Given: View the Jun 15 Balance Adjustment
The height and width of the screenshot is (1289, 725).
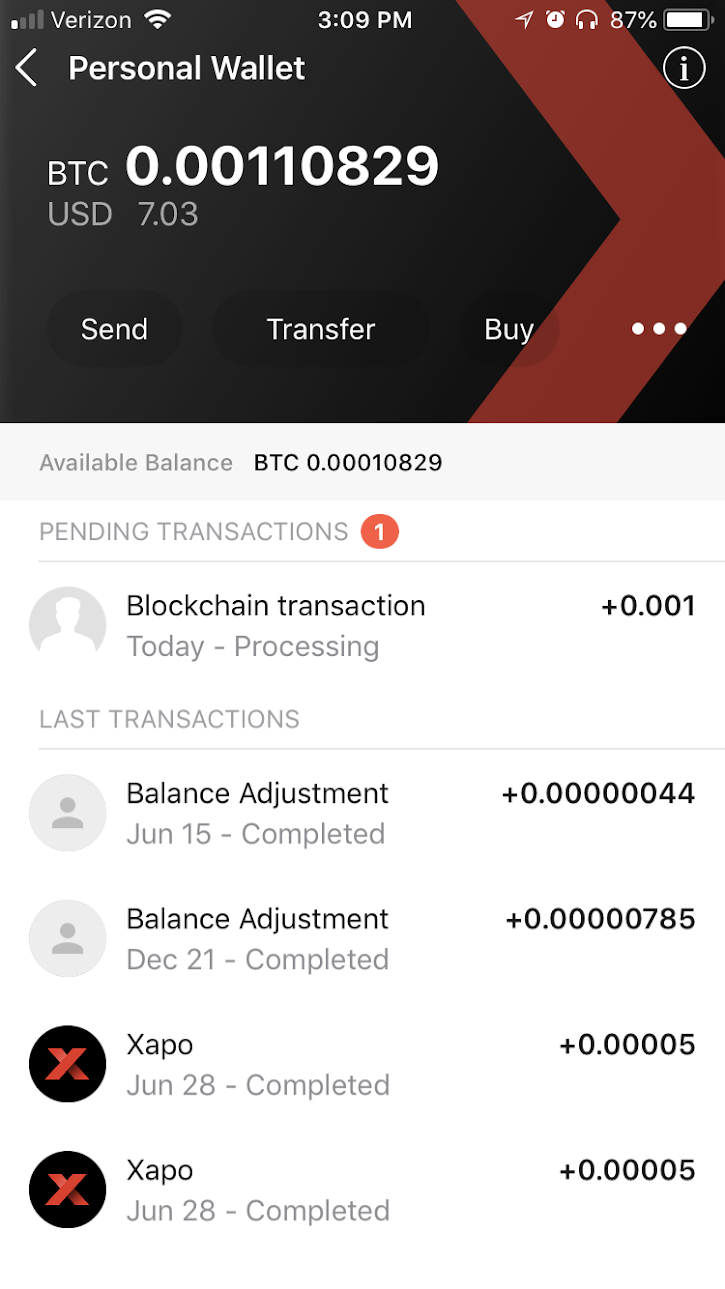Looking at the screenshot, I should click(362, 813).
